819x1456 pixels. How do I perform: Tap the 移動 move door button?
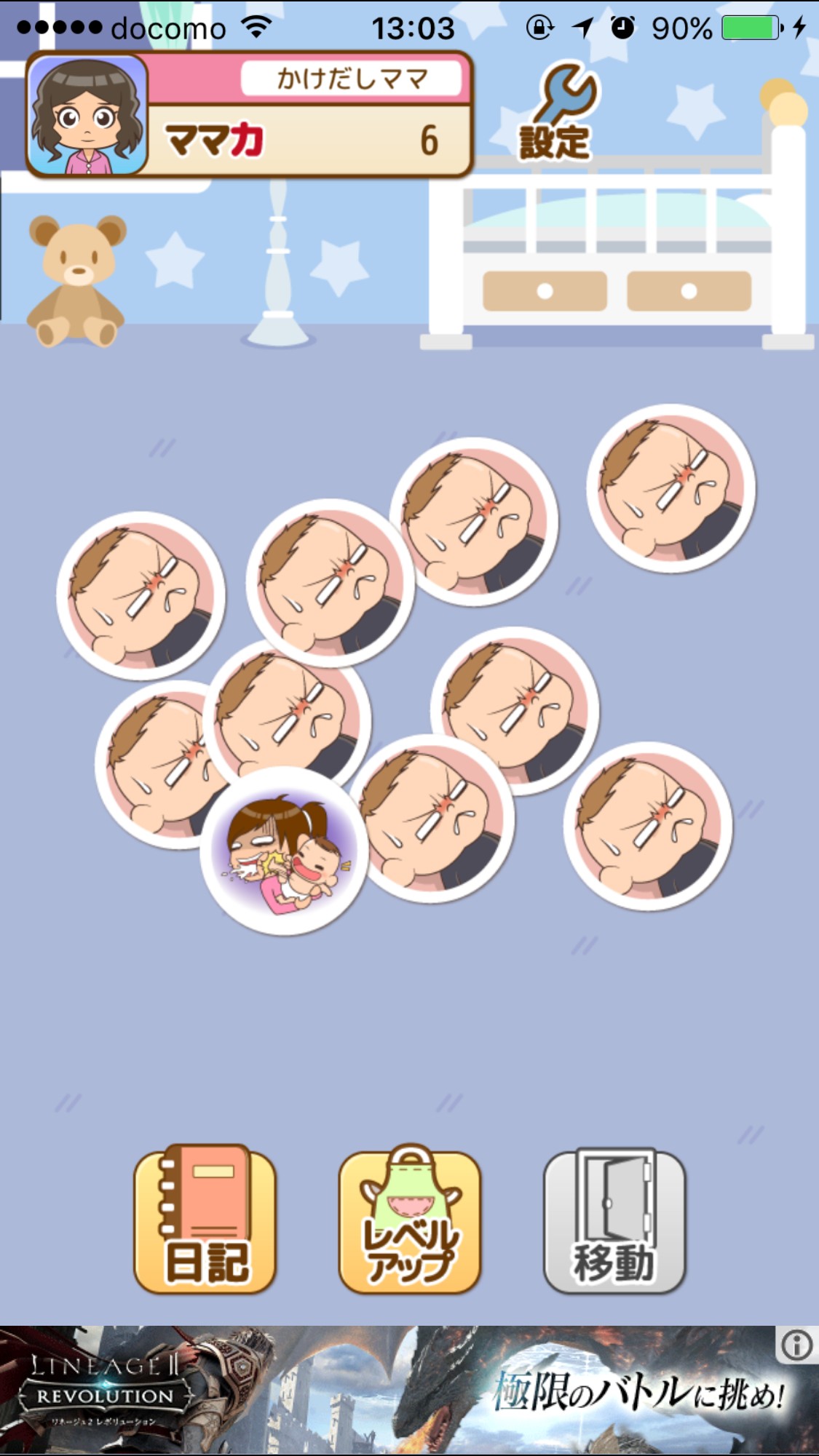(614, 1220)
